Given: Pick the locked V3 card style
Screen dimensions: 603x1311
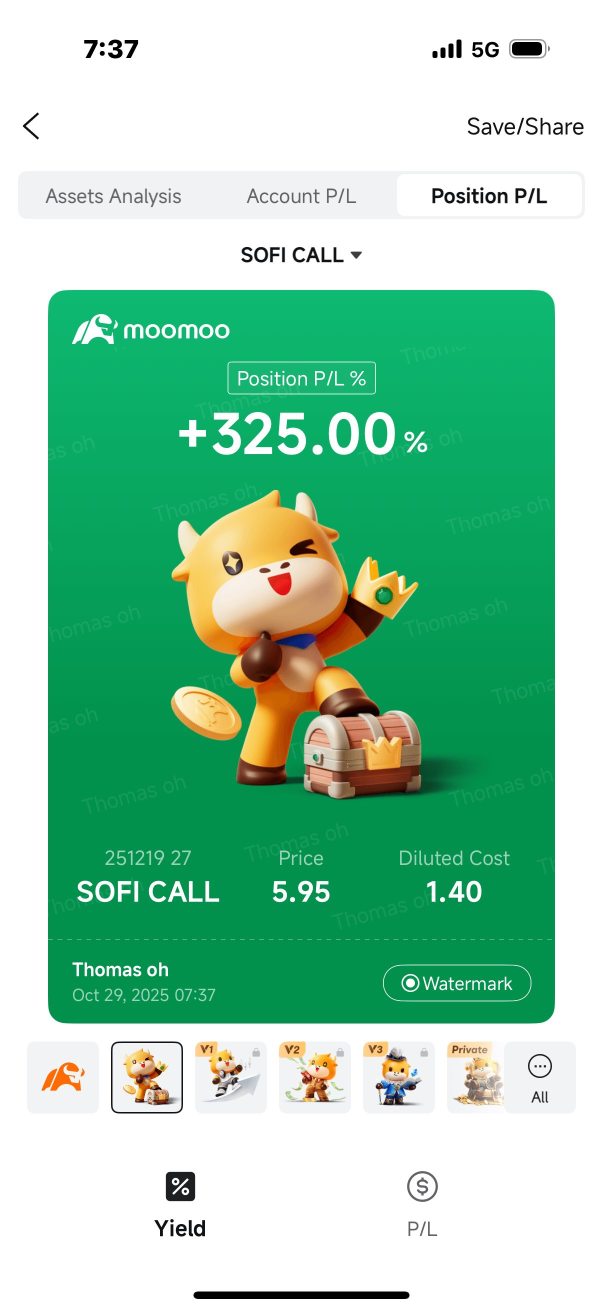Looking at the screenshot, I should 399,1077.
